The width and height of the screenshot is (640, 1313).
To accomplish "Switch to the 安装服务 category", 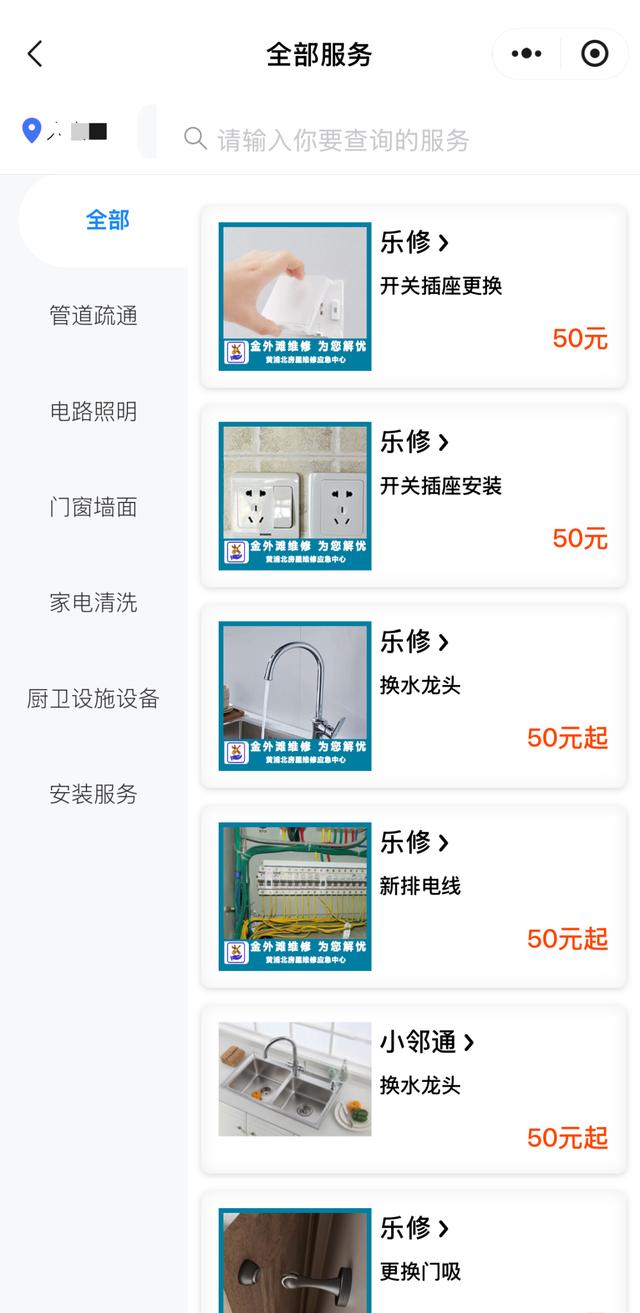I will pos(94,794).
